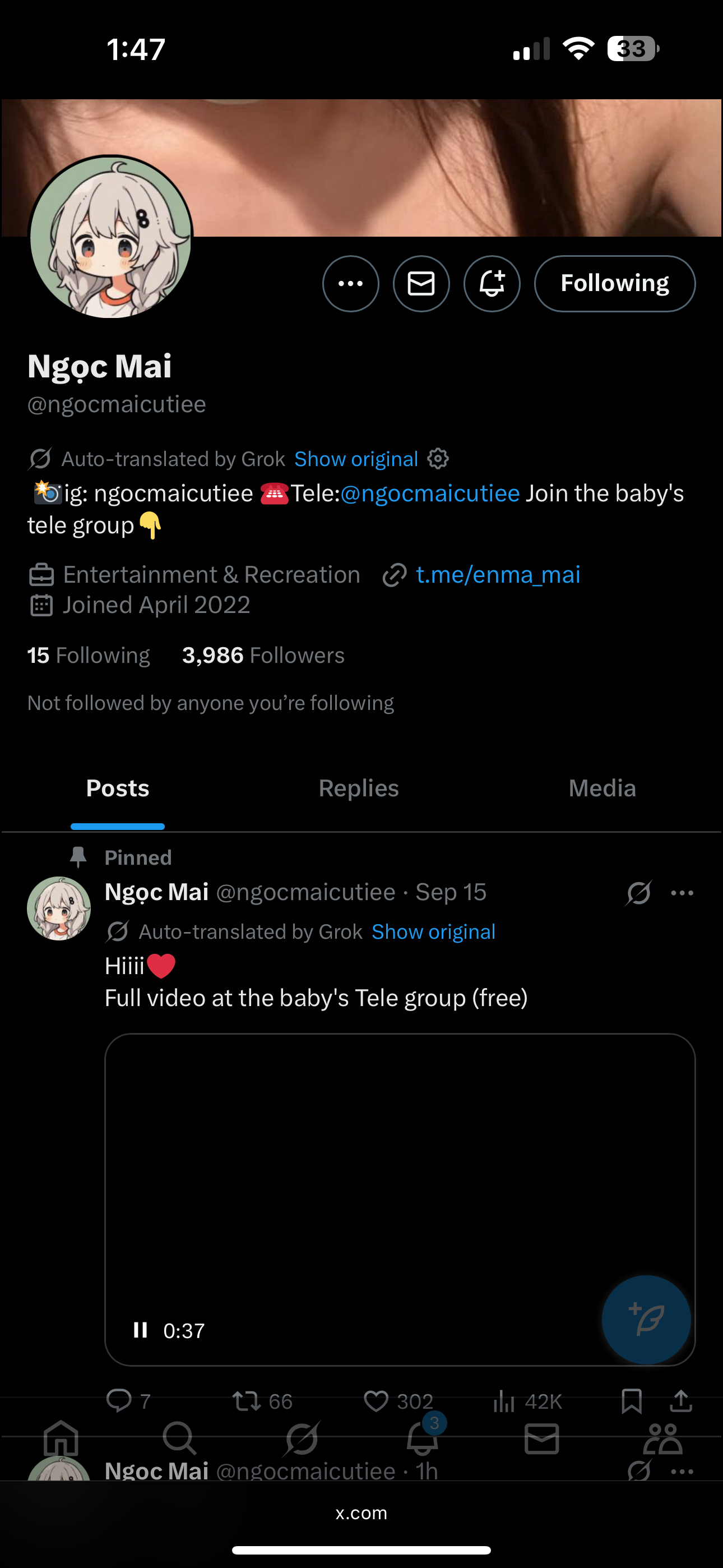Switch to the Media tab
723x1568 pixels.
602,788
